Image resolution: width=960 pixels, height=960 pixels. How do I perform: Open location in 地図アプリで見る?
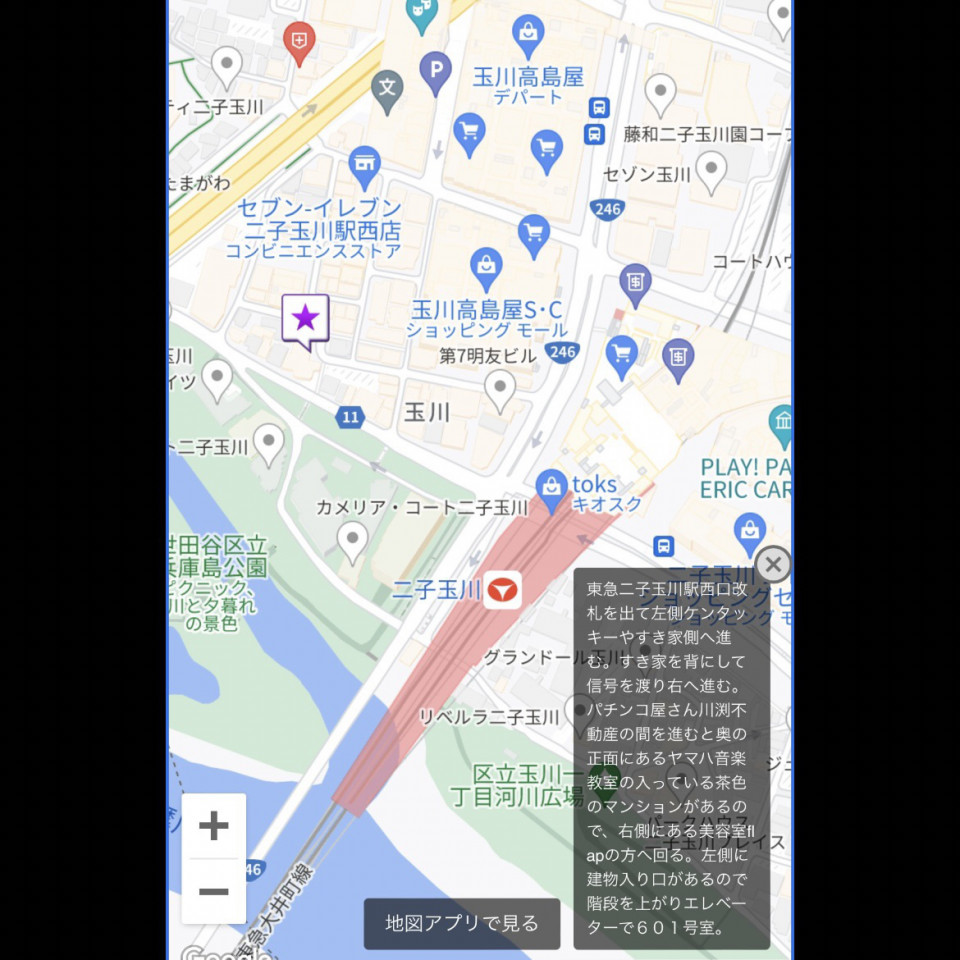pos(462,923)
